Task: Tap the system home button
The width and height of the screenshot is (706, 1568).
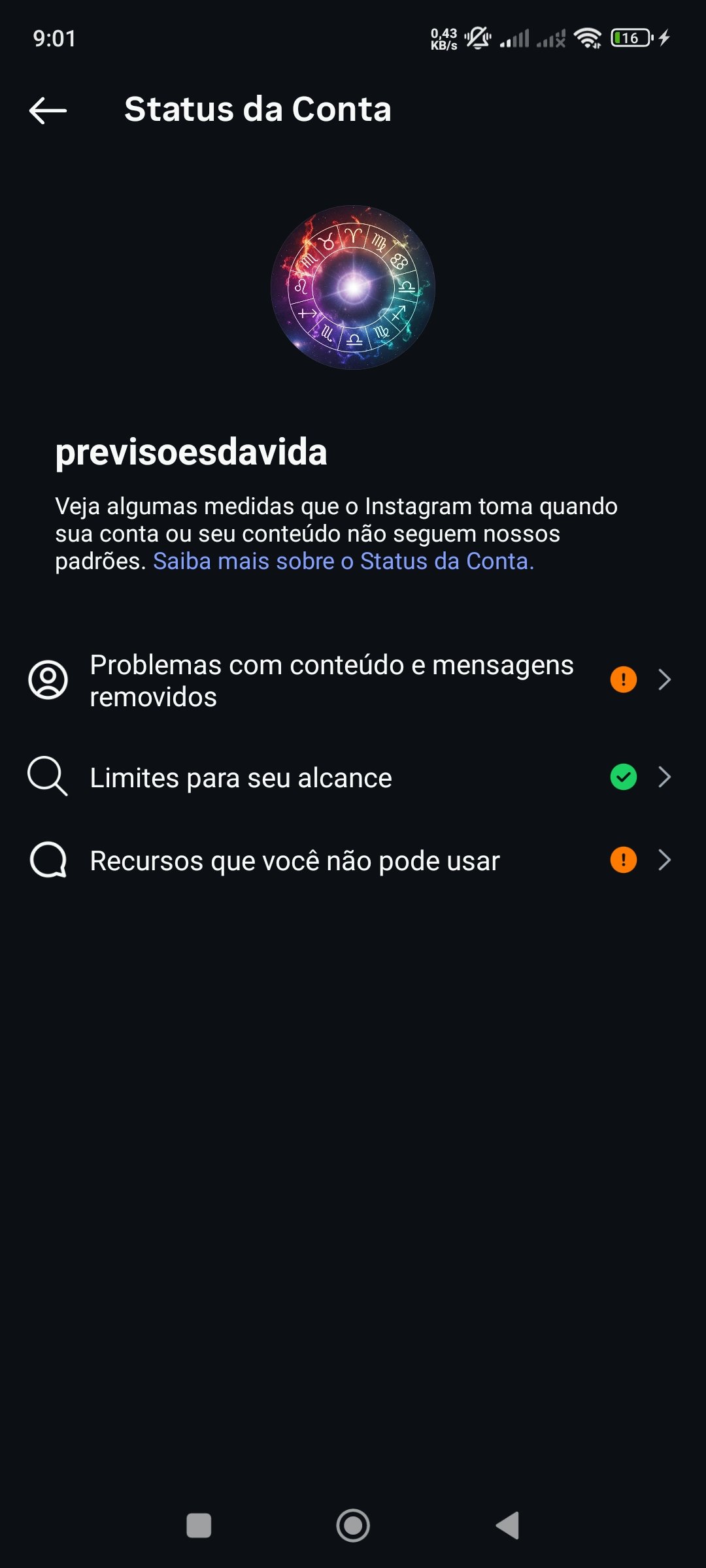Action: 353,1526
